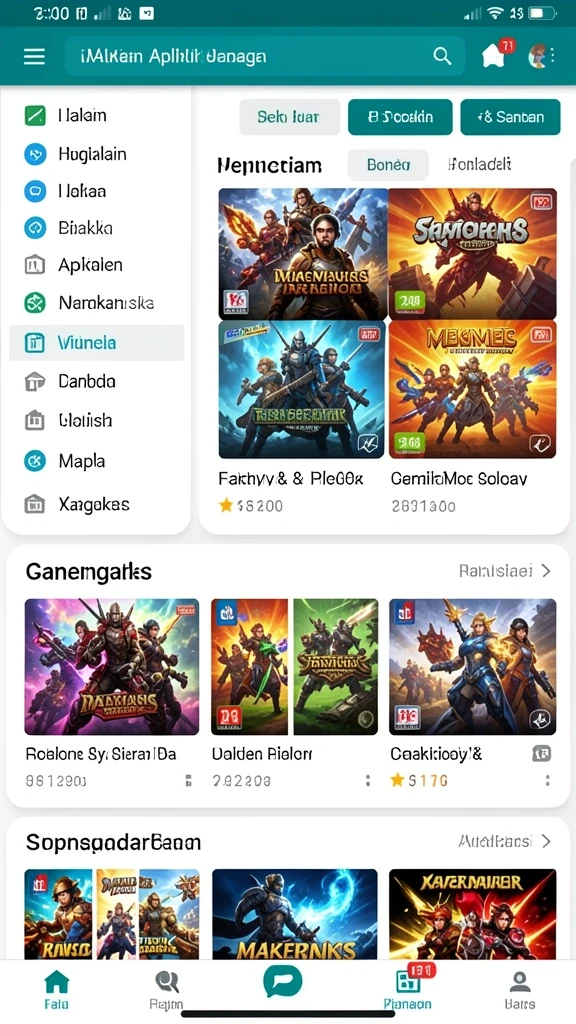Image resolution: width=576 pixels, height=1024 pixels.
Task: Switch to the Bonea tab
Action: (x=388, y=165)
